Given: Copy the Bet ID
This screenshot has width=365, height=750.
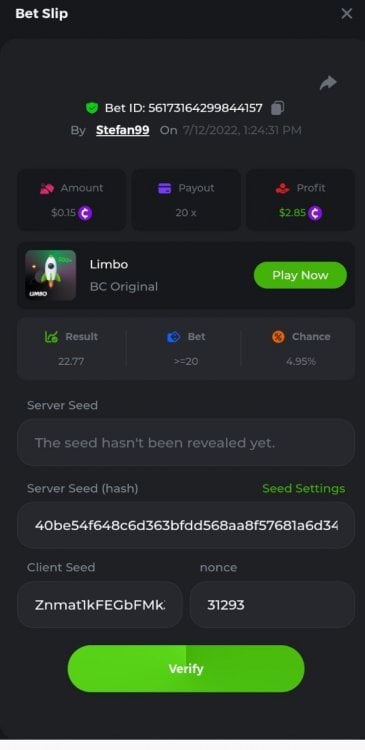Looking at the screenshot, I should tap(277, 108).
